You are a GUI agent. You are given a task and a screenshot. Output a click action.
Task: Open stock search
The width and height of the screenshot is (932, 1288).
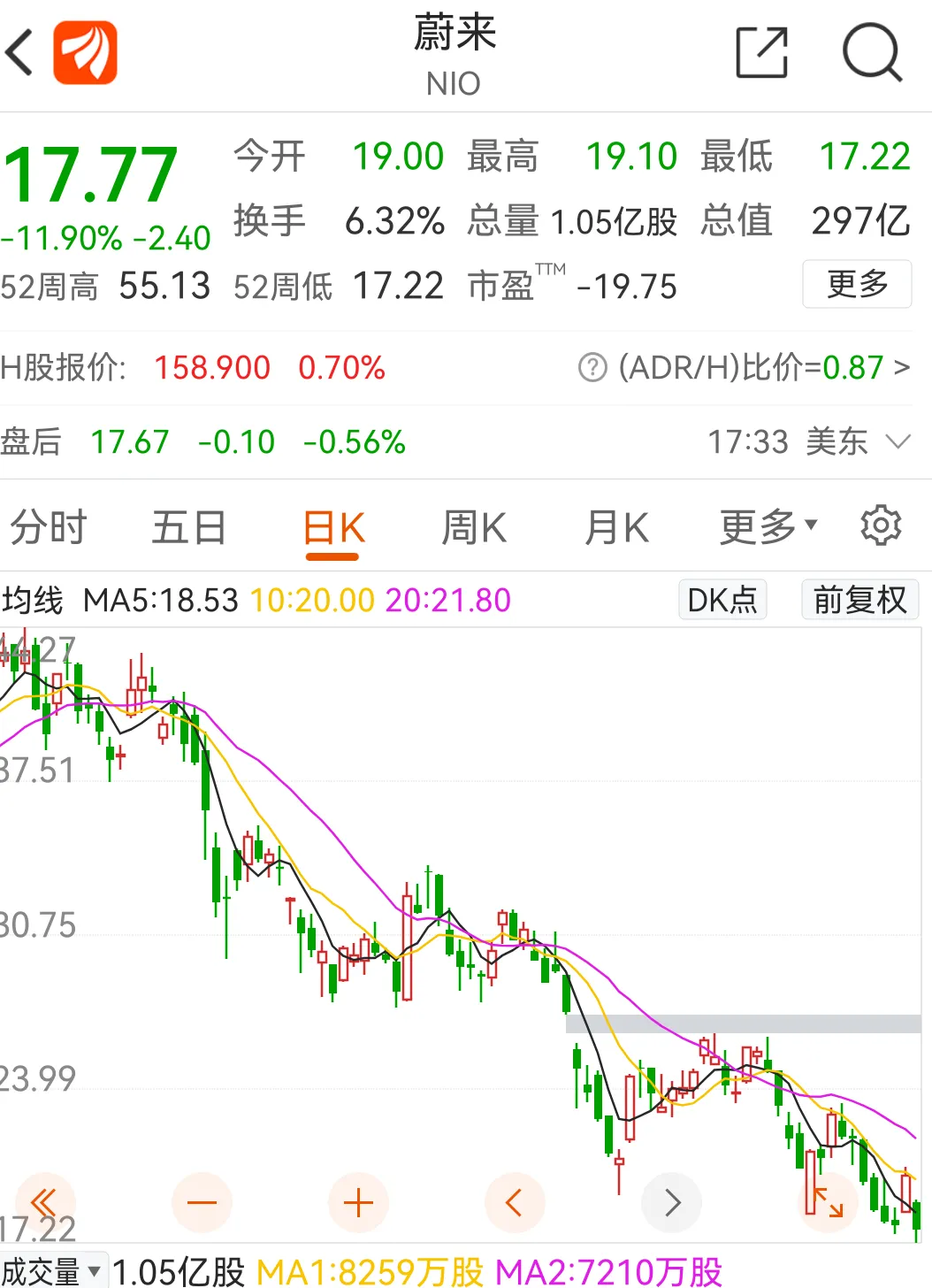871,53
